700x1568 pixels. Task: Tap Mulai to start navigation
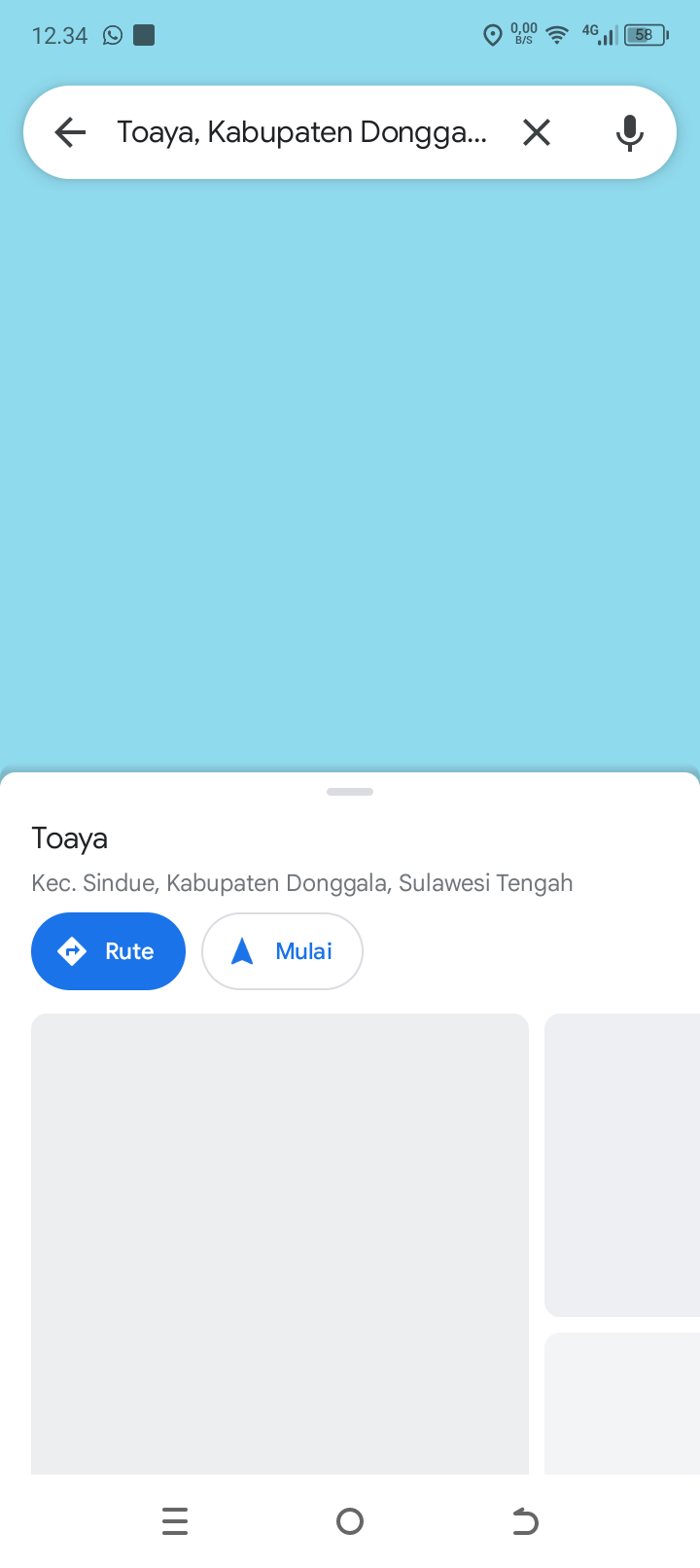(282, 951)
